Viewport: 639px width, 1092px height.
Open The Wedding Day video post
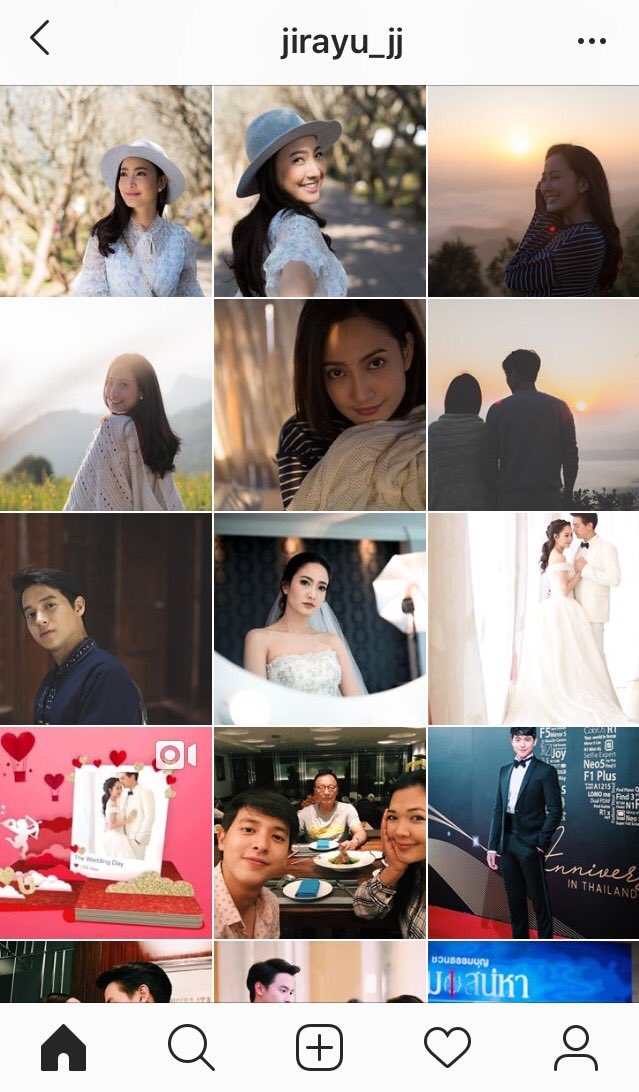point(105,832)
